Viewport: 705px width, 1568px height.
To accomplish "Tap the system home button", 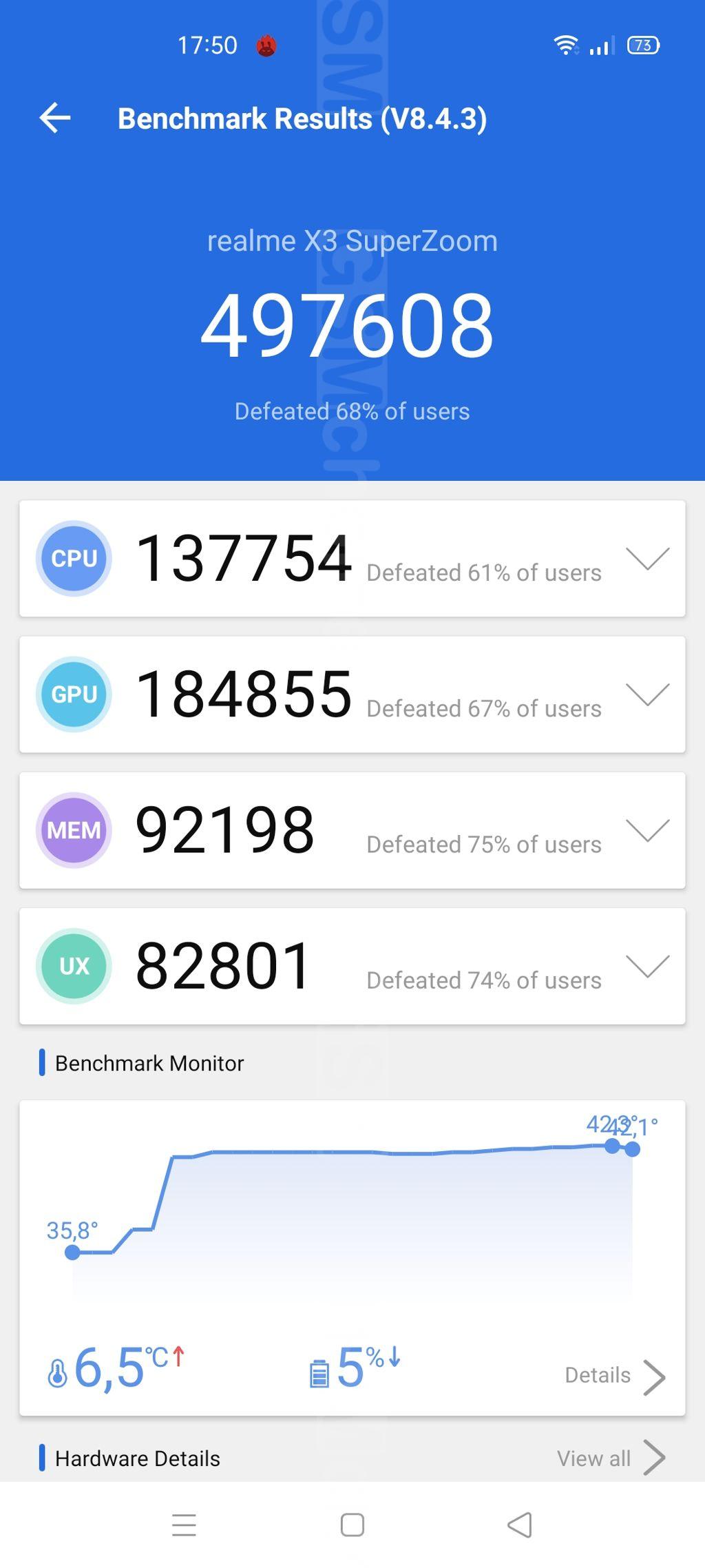I will click(x=352, y=1525).
